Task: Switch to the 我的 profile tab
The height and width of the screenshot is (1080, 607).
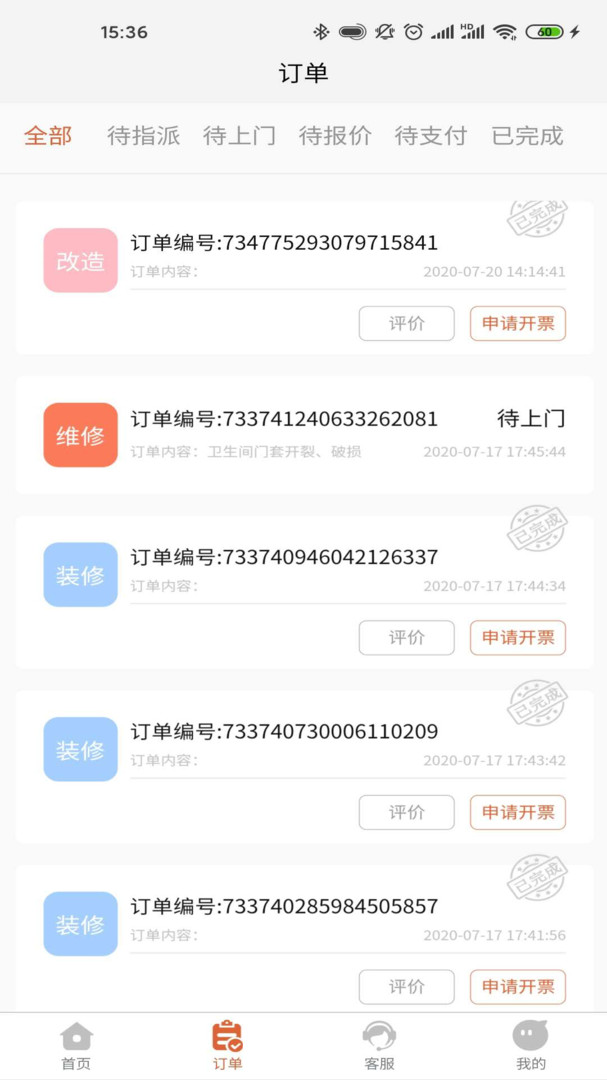Action: [x=530, y=1046]
